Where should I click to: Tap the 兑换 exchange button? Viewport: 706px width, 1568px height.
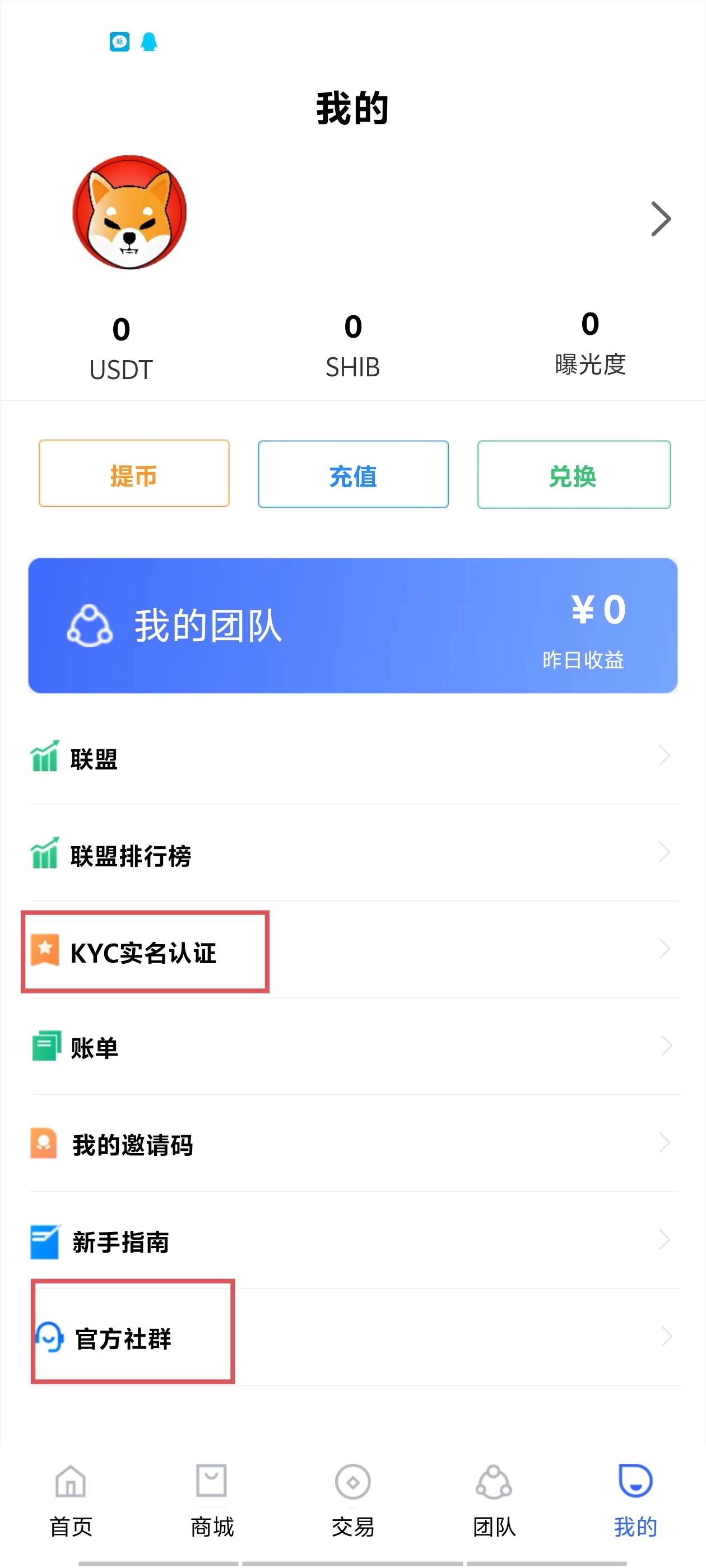[574, 475]
